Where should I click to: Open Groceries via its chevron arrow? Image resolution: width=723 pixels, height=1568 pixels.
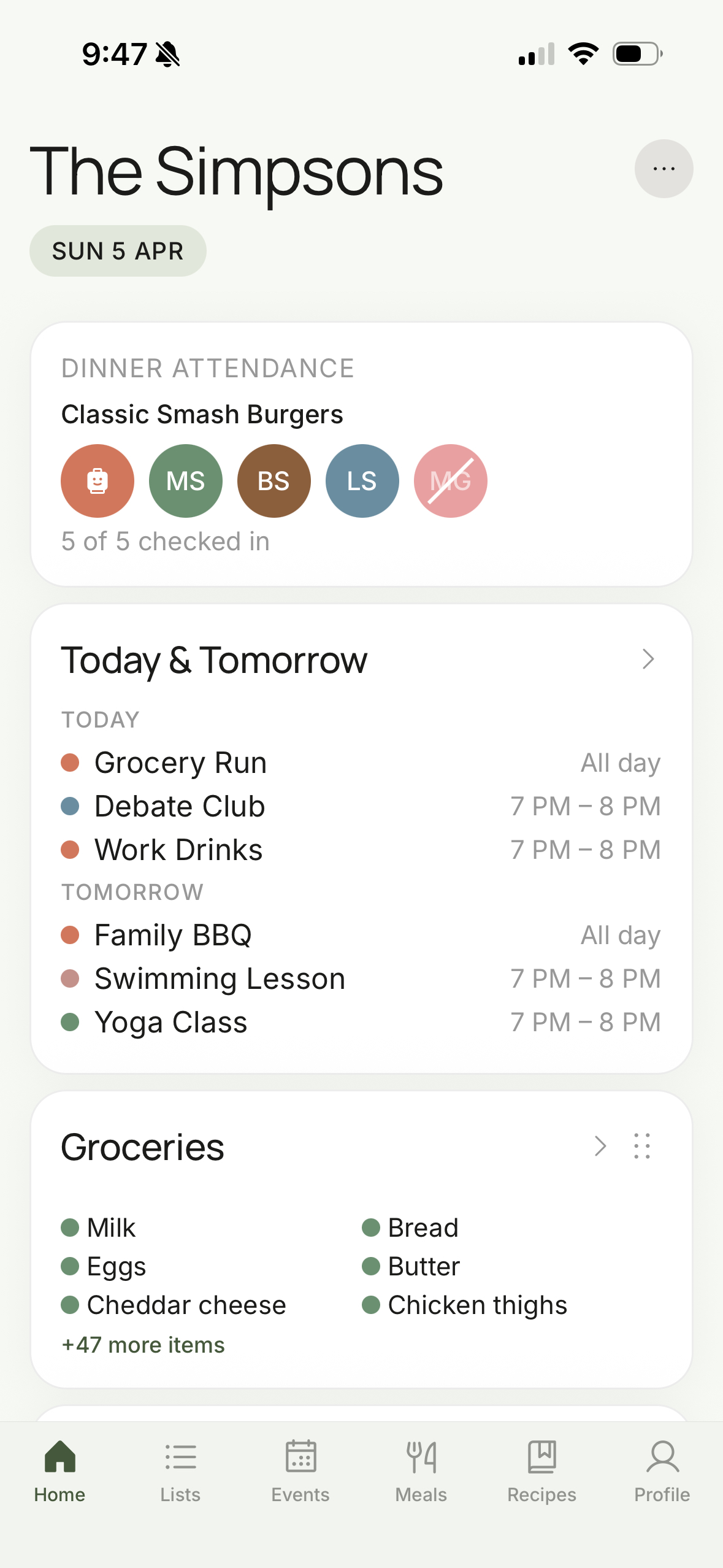pos(600,1146)
